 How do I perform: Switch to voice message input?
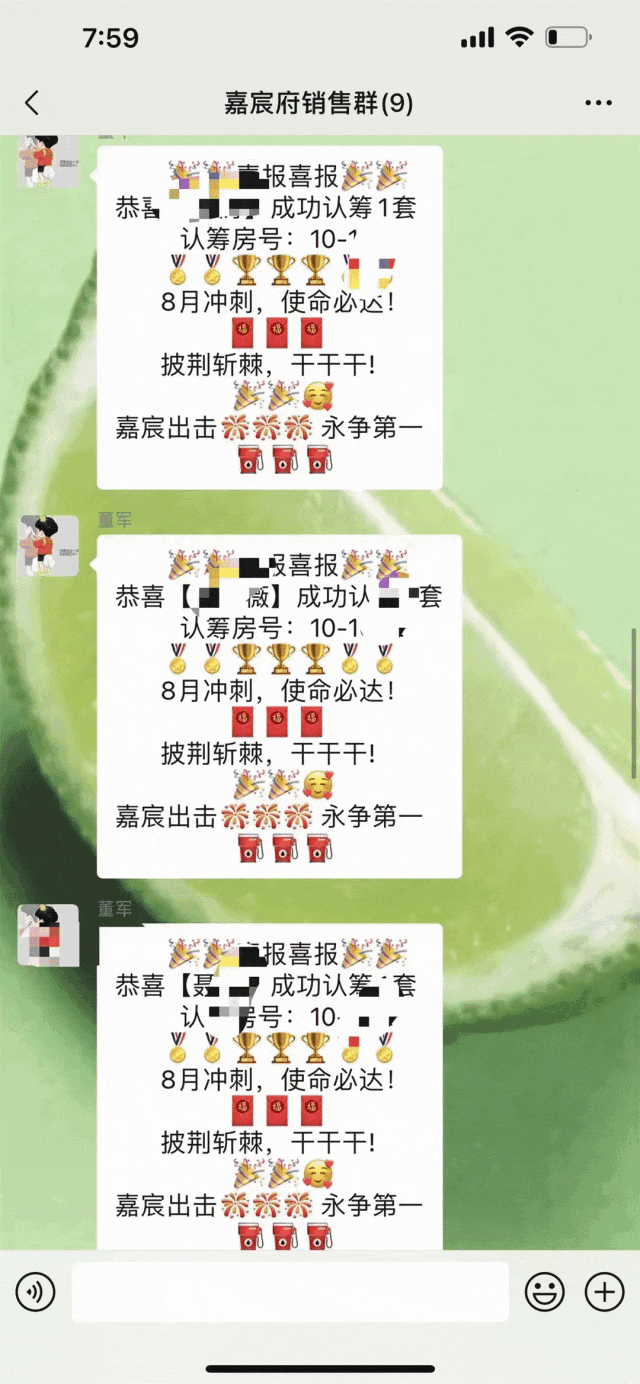[36, 1293]
